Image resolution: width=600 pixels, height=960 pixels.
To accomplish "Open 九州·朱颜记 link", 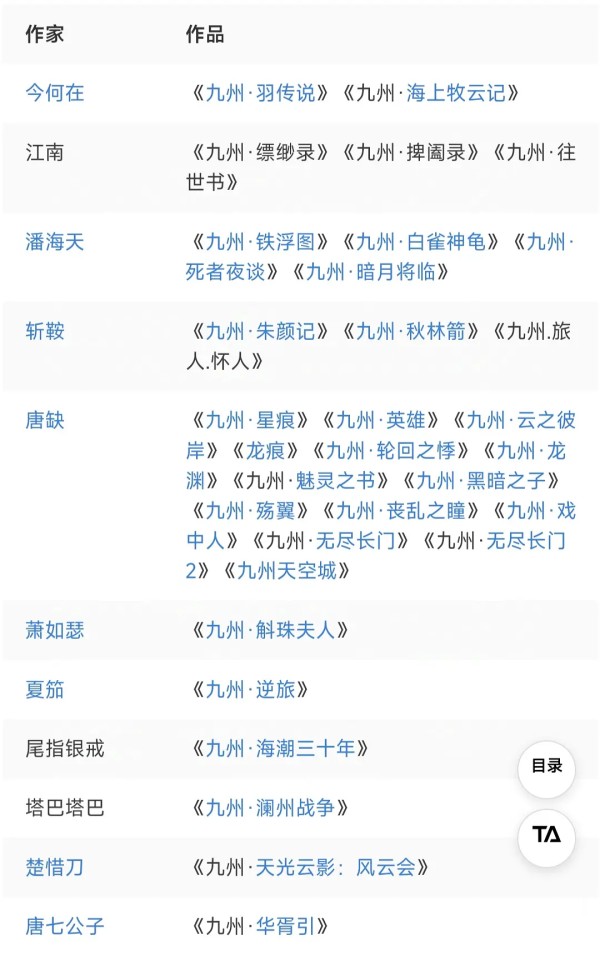I will pos(260,330).
